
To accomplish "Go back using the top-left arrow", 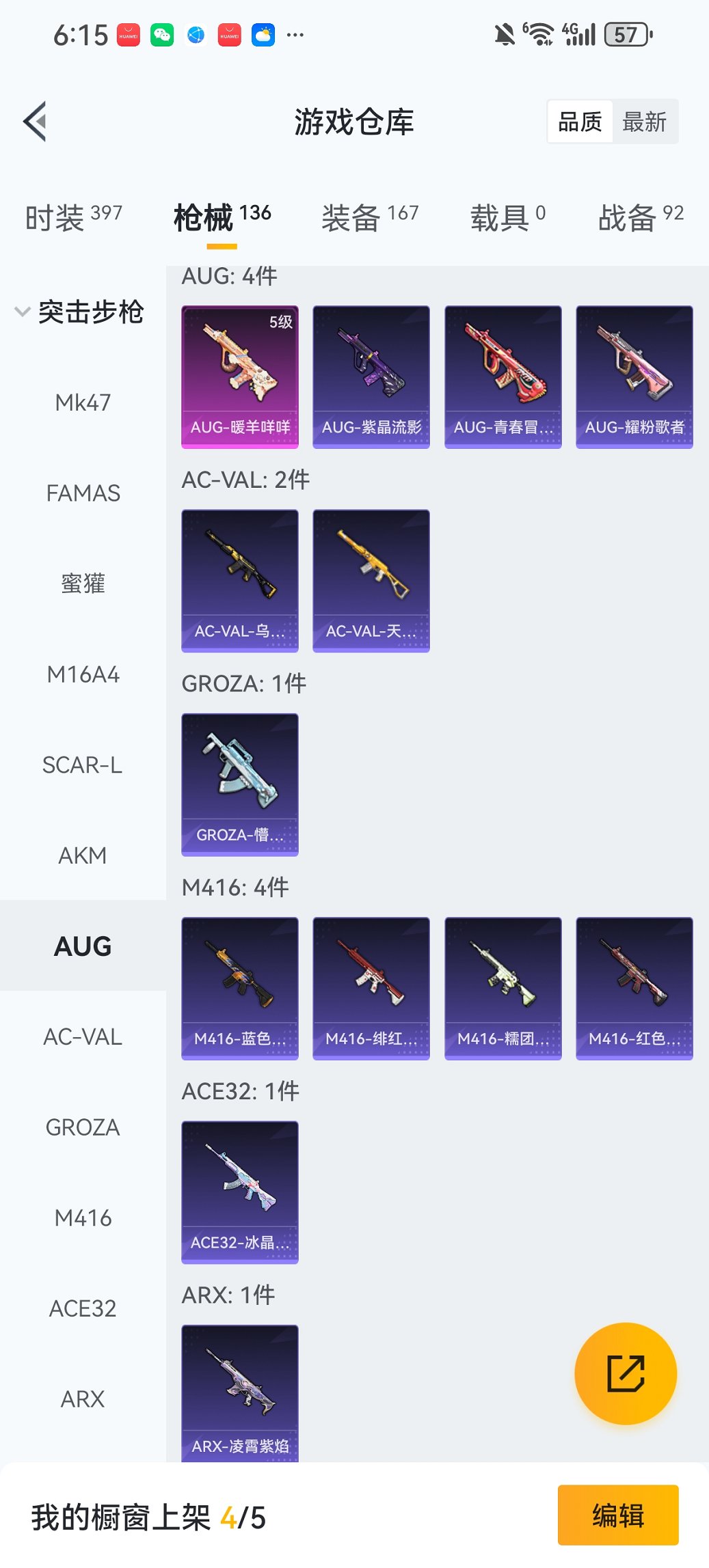I will [36, 122].
